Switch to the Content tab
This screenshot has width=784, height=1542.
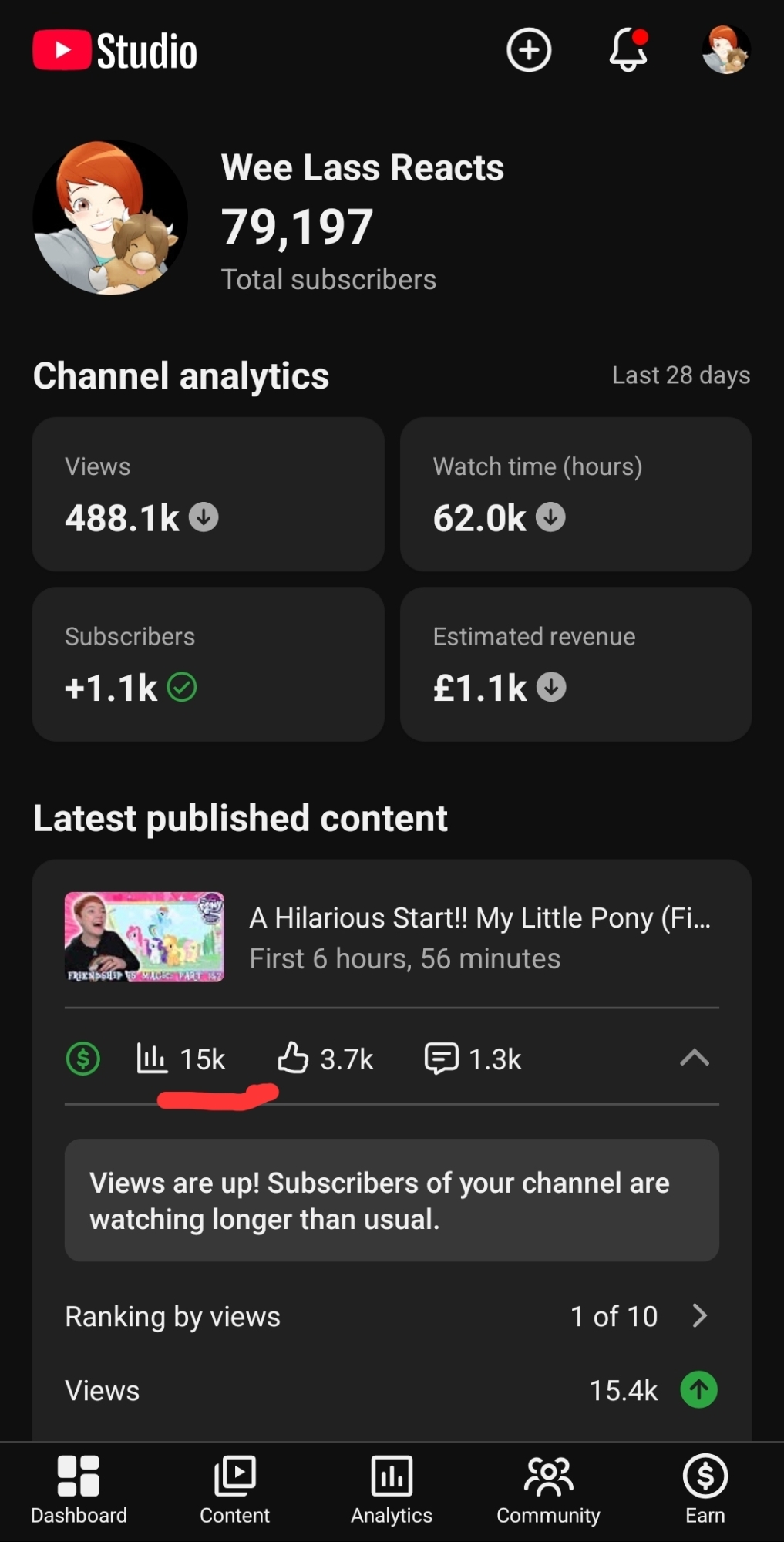(x=235, y=1490)
